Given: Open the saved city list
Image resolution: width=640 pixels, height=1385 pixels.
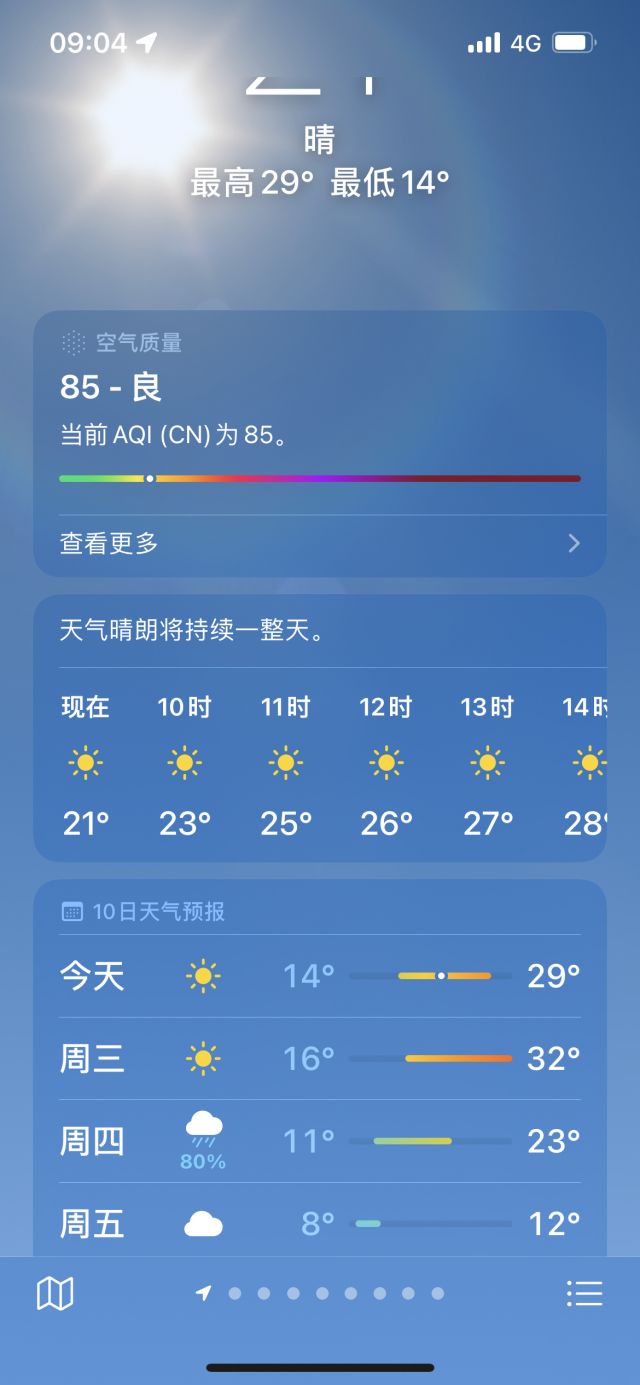Looking at the screenshot, I should 584,1294.
